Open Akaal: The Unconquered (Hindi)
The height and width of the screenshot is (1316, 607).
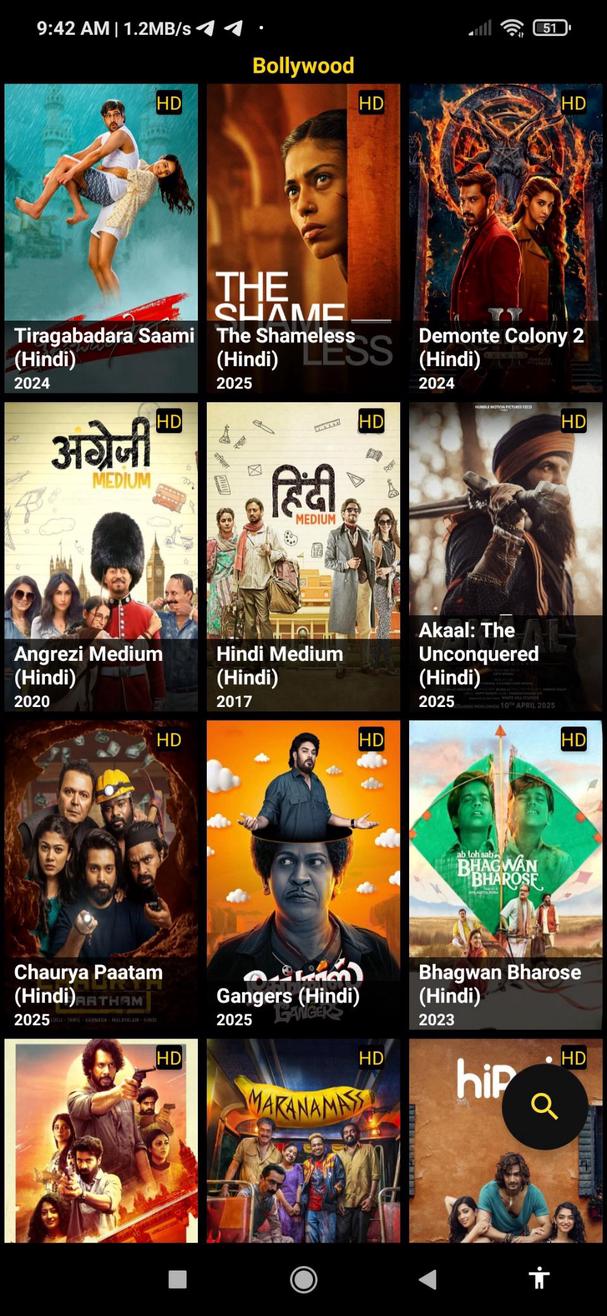pos(505,556)
